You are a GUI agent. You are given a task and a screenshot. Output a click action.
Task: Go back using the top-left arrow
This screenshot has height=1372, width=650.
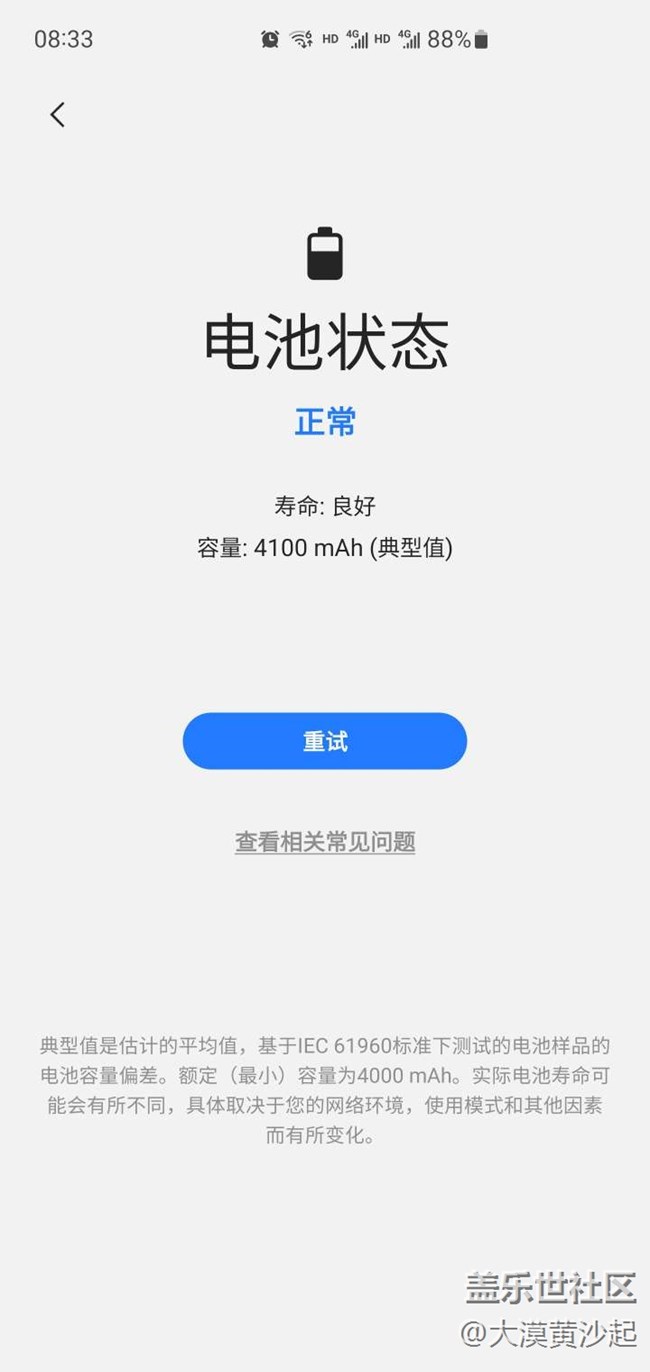pos(57,115)
